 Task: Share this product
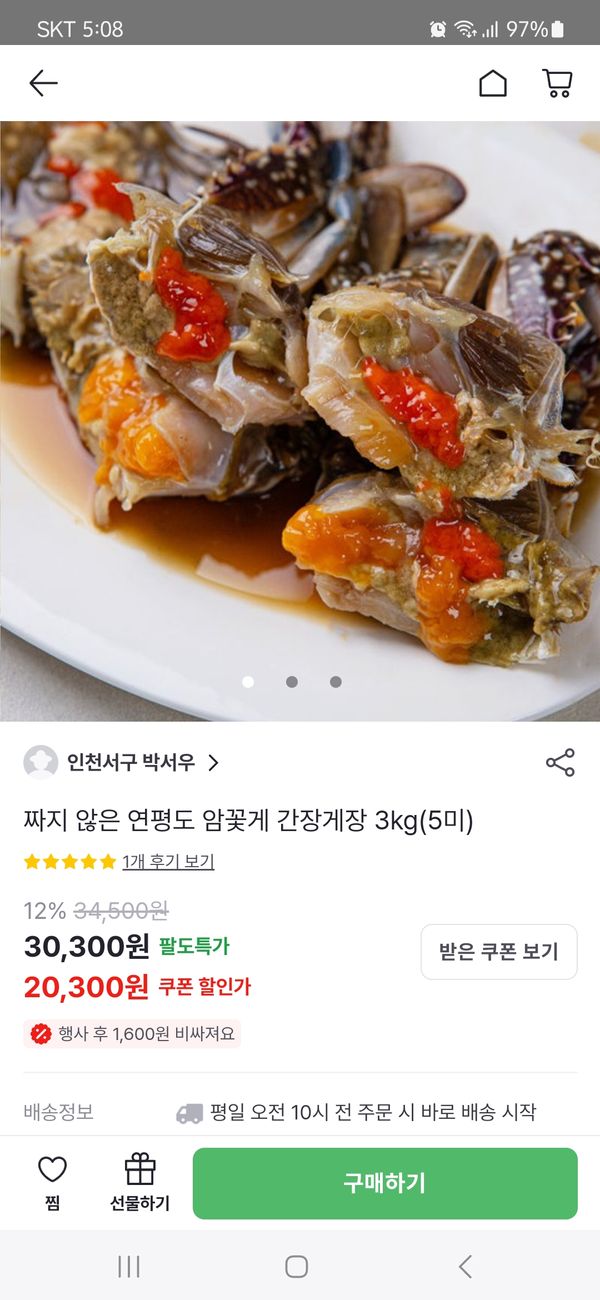(560, 763)
